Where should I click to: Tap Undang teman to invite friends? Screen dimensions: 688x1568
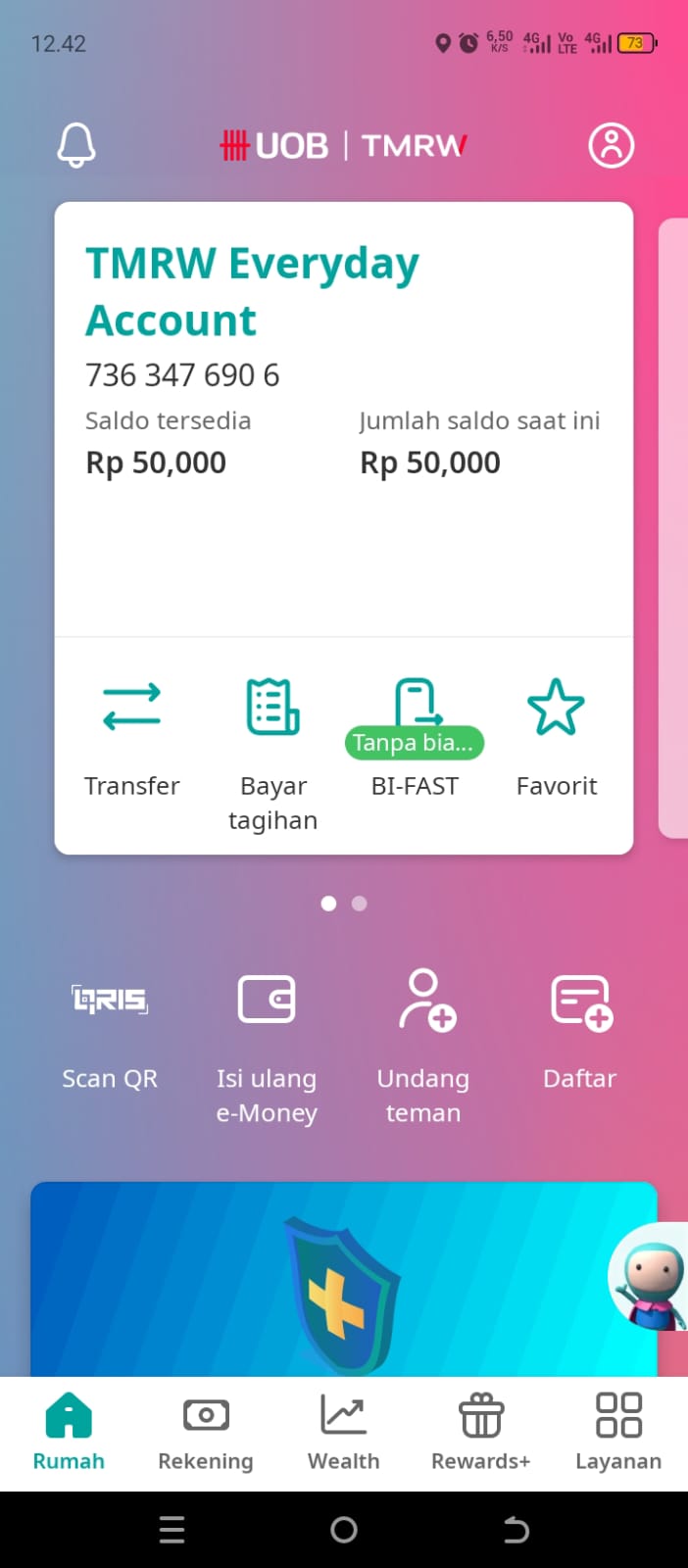click(423, 1044)
